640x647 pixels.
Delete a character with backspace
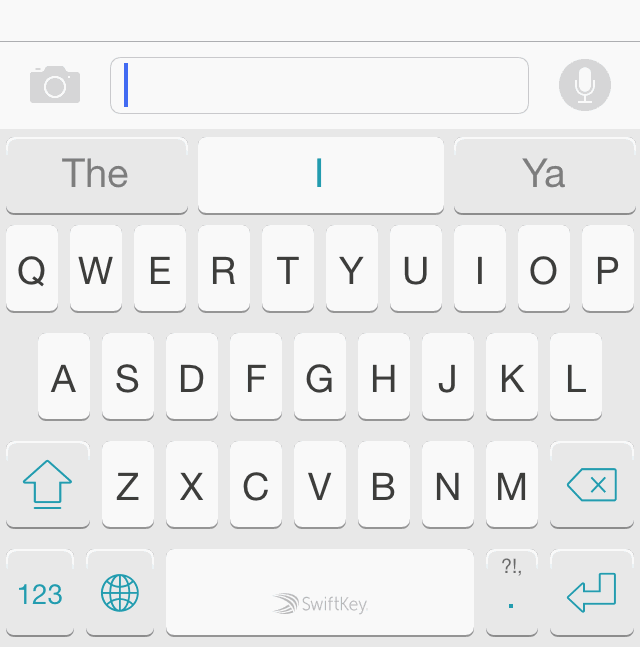592,485
